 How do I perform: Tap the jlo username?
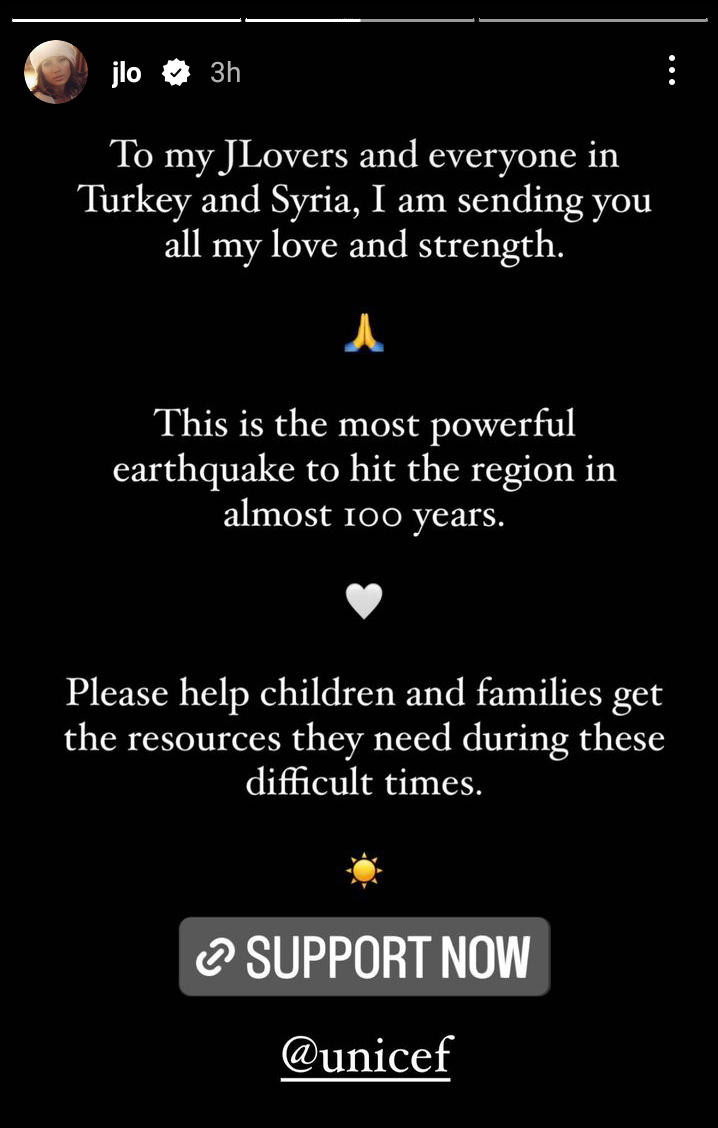[x=127, y=73]
